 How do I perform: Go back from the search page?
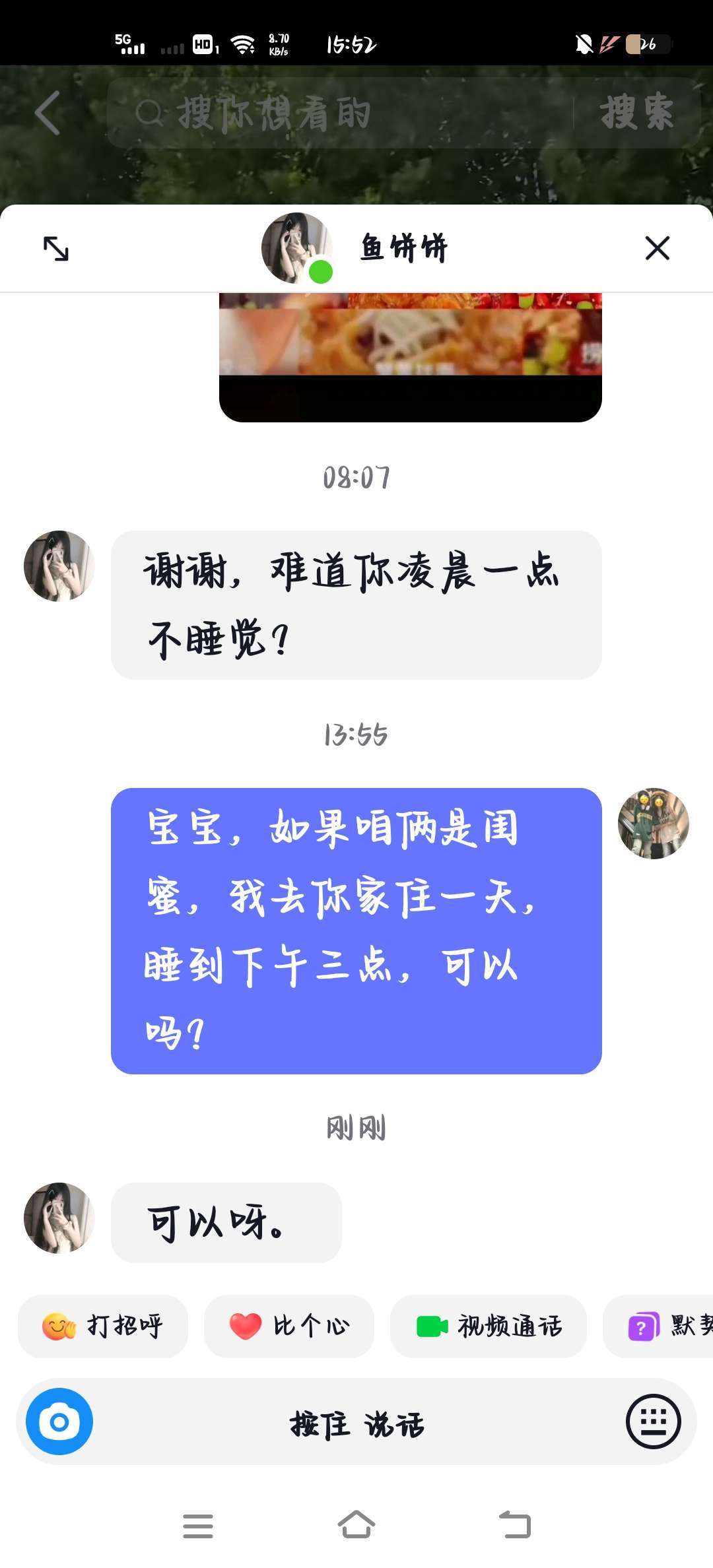[48, 113]
